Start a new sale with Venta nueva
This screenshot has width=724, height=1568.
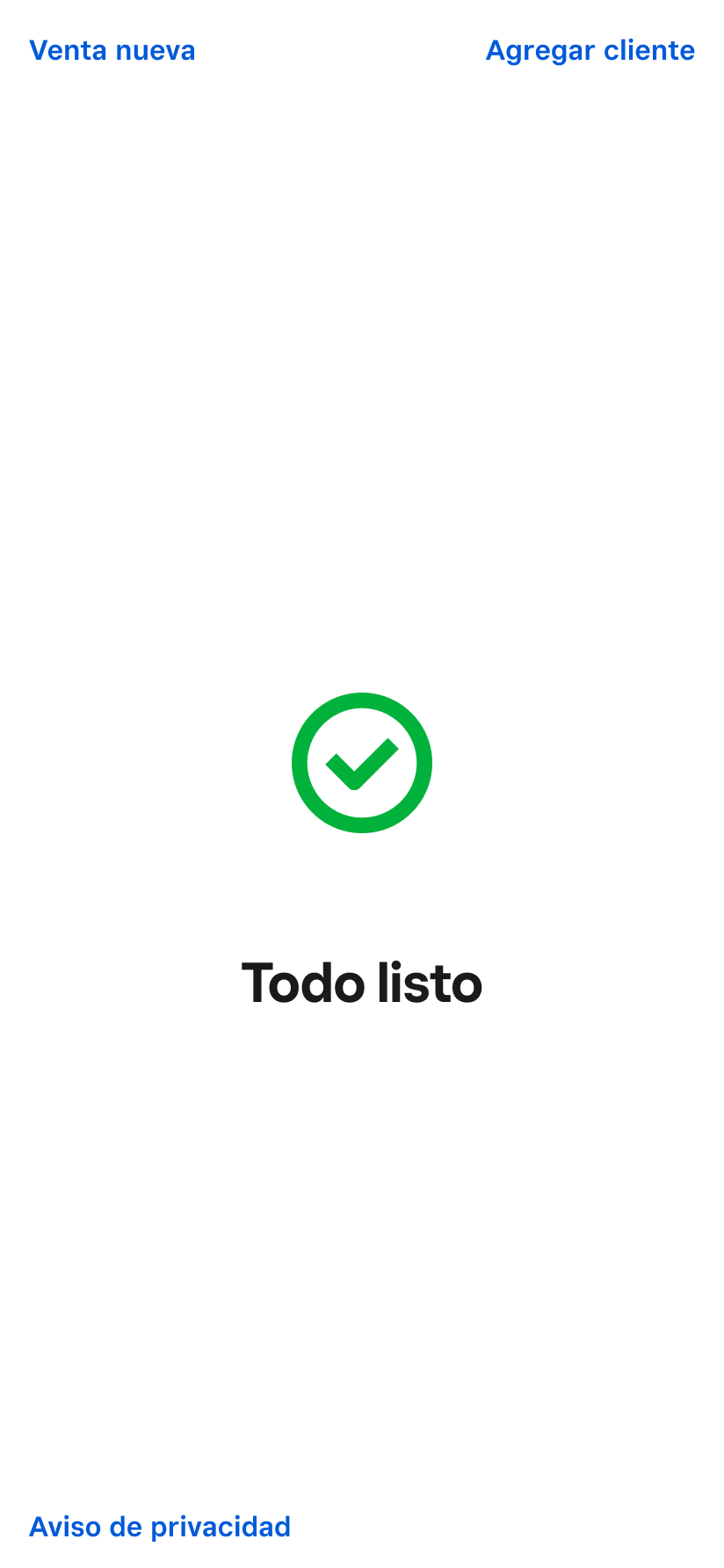(112, 51)
